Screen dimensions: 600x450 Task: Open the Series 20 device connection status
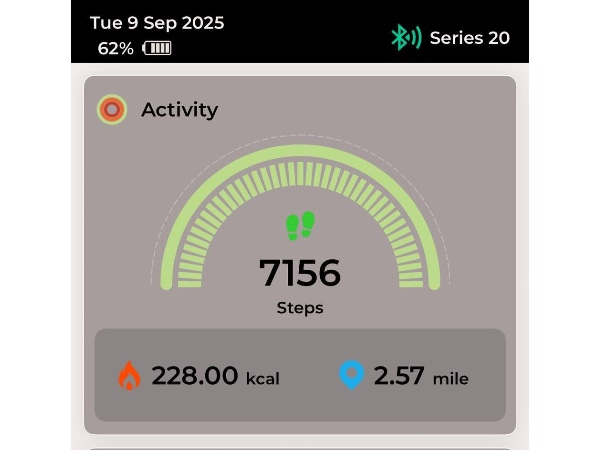pos(450,38)
